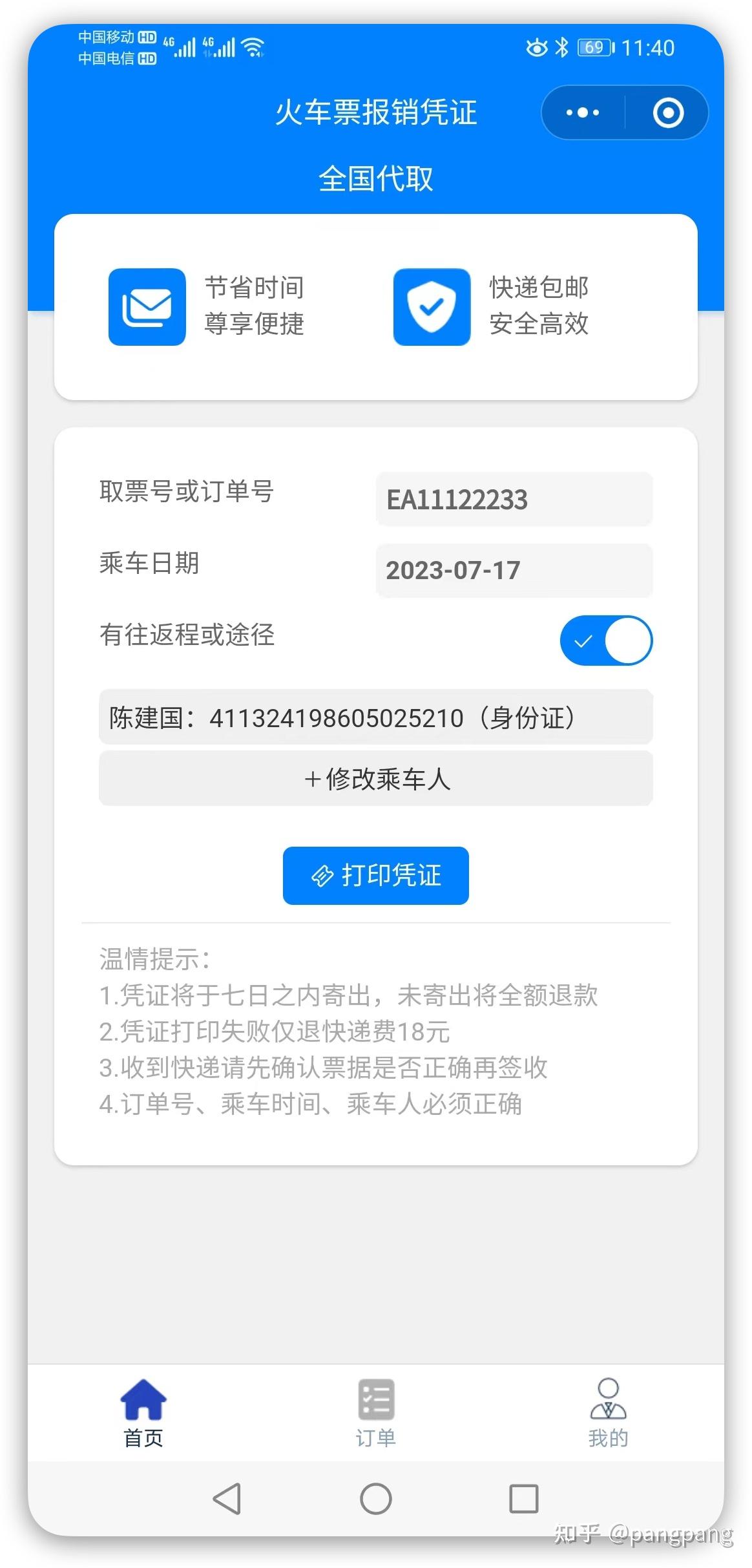Tap 修改乘车人 to change passenger
The image size is (752, 1568).
click(375, 779)
